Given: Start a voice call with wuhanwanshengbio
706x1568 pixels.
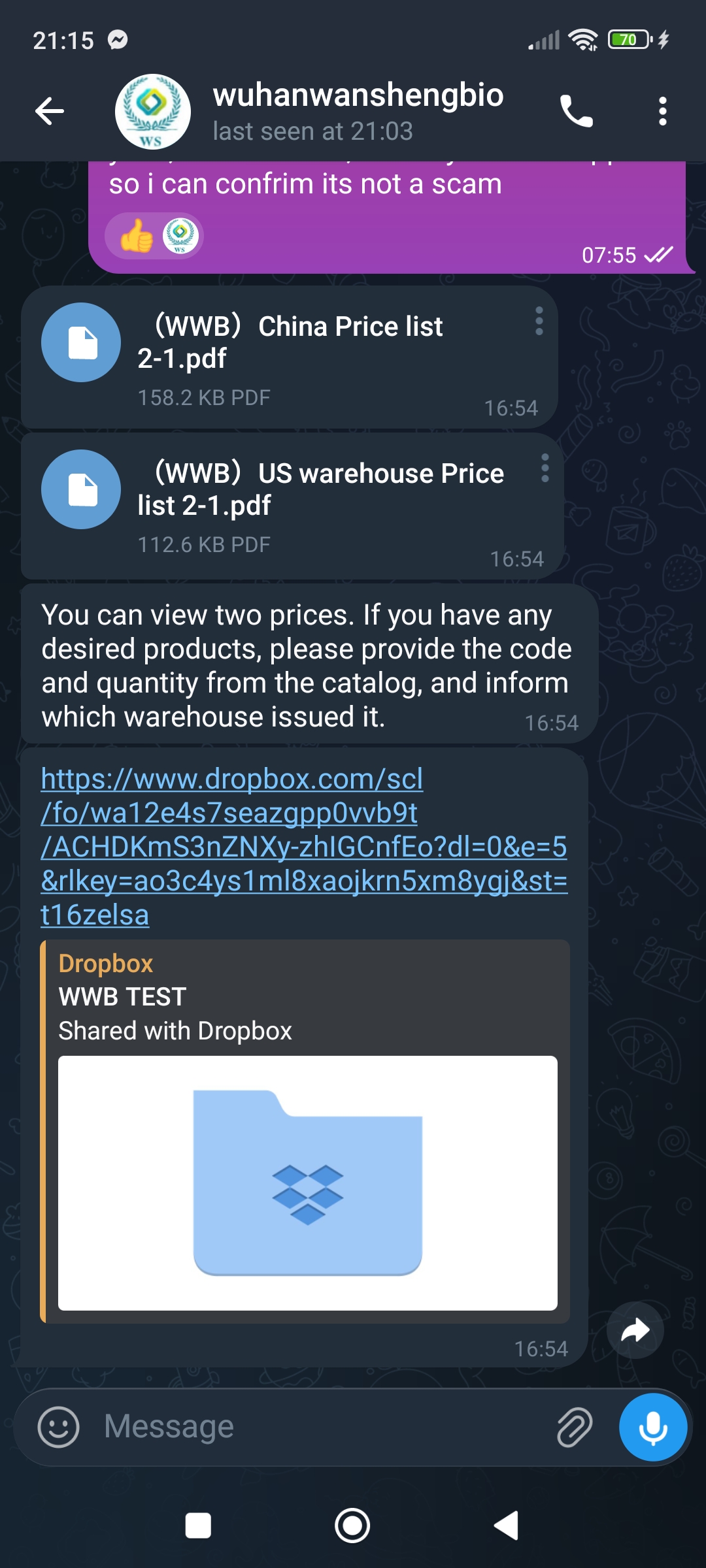Looking at the screenshot, I should pos(578,111).
